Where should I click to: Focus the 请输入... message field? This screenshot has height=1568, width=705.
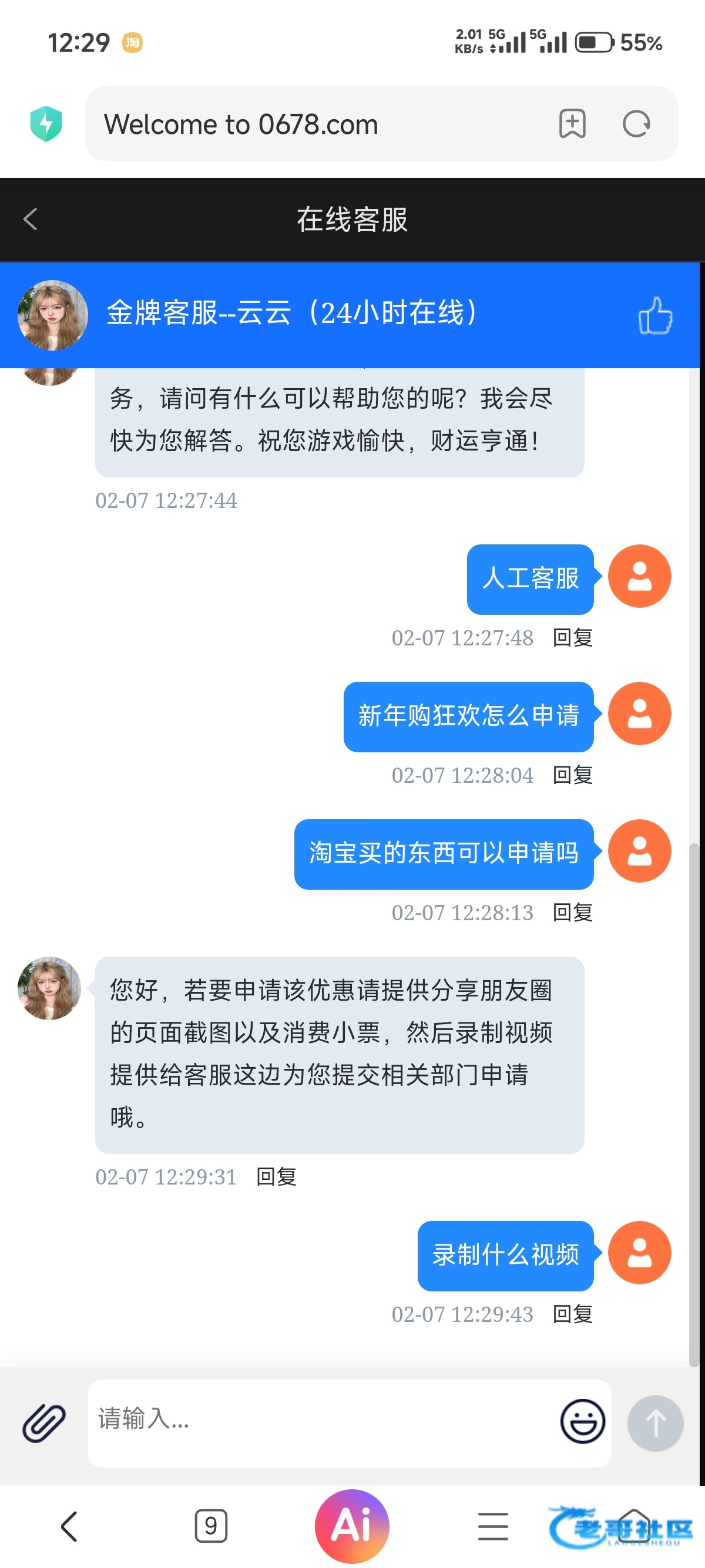323,1423
